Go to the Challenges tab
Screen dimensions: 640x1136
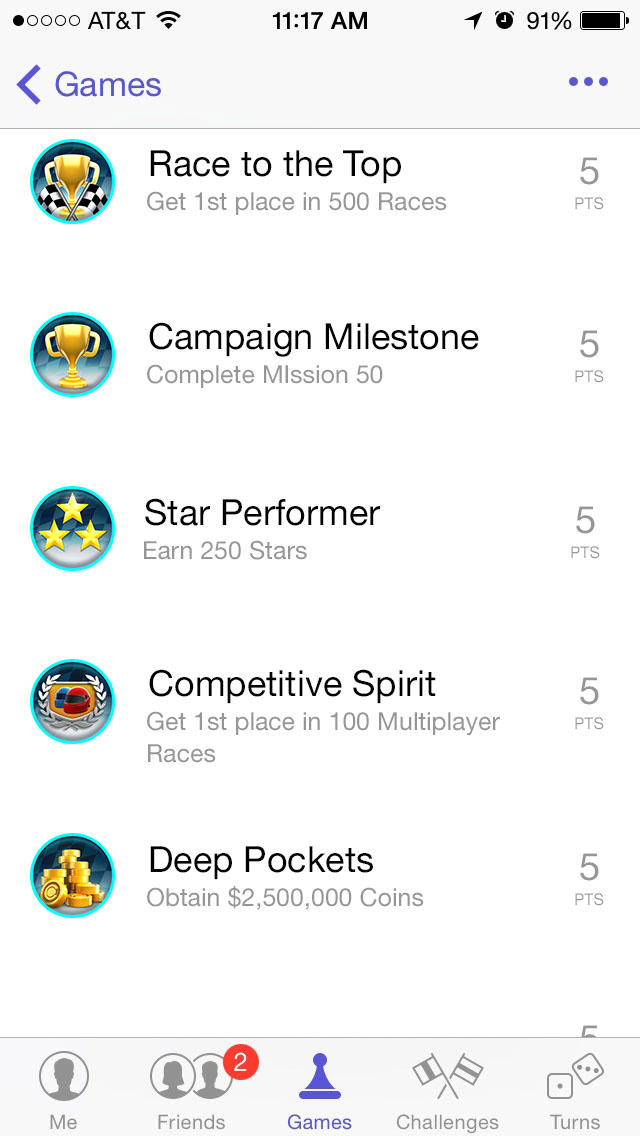tap(447, 1088)
